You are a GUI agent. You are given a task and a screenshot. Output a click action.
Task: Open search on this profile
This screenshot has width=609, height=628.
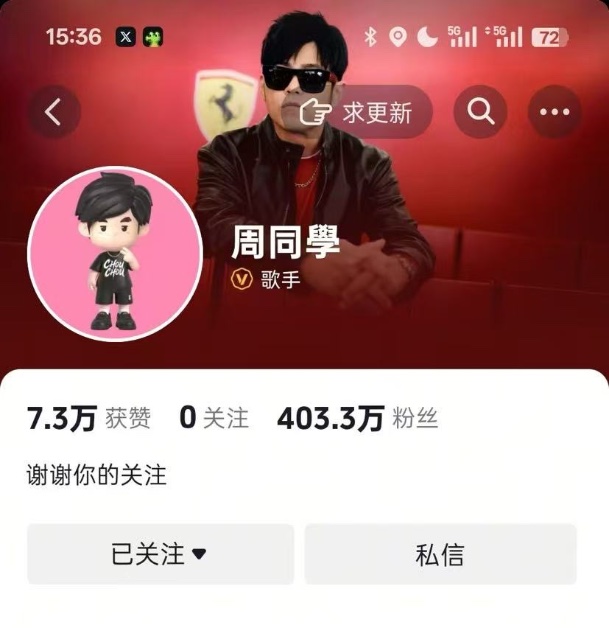(x=480, y=112)
